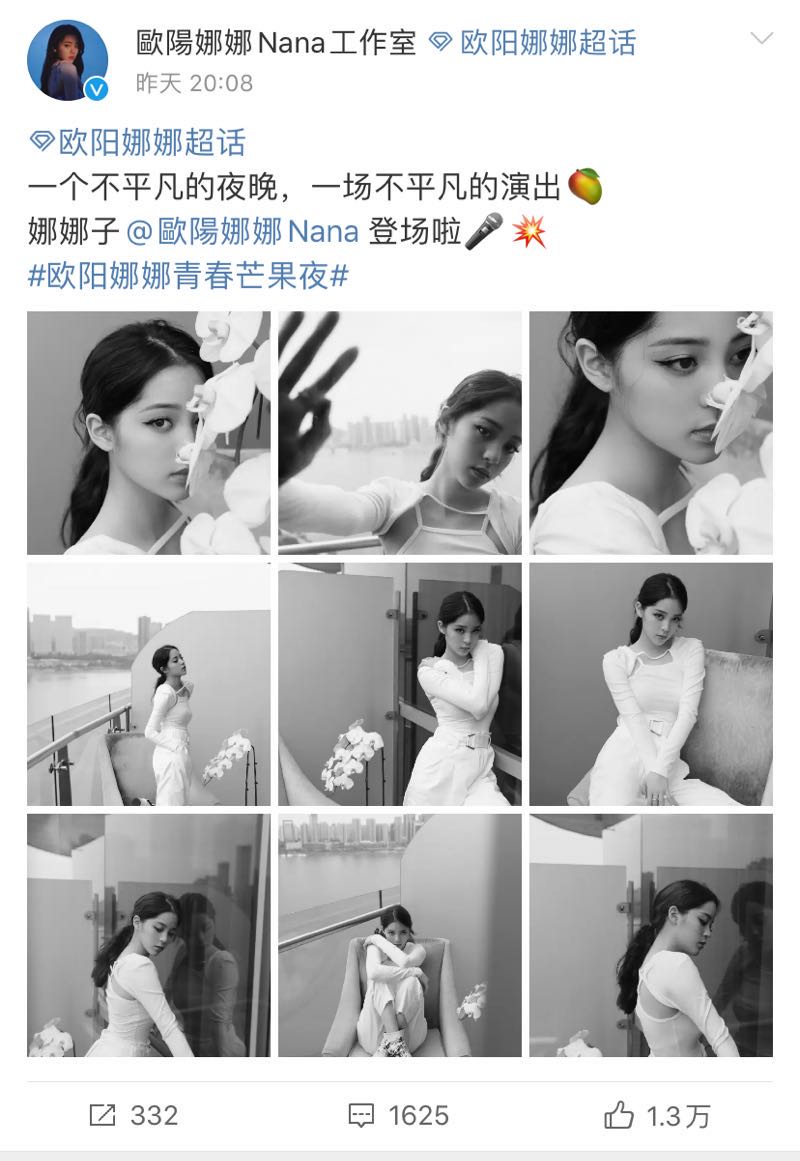
Task: Open the poster's profile avatar
Action: [67, 60]
